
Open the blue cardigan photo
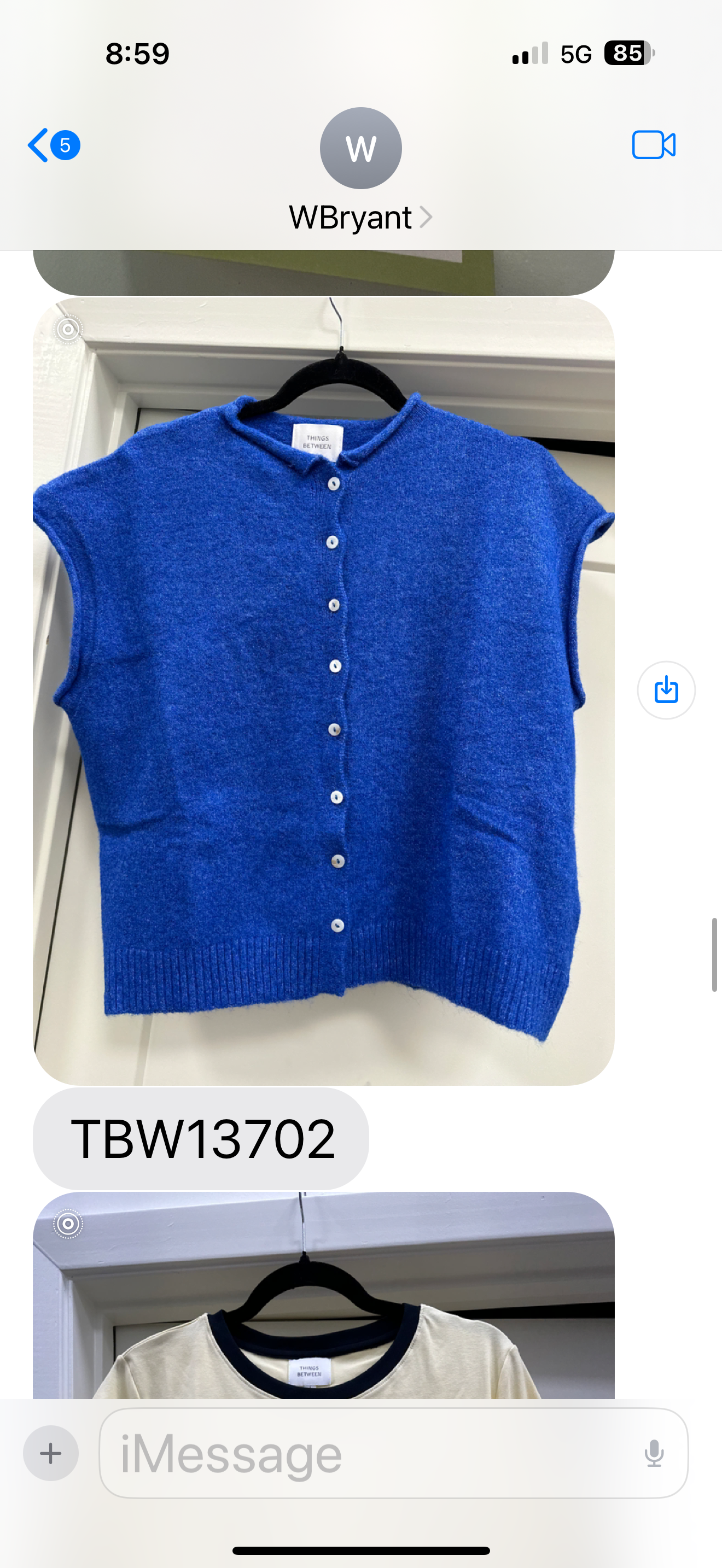click(323, 691)
